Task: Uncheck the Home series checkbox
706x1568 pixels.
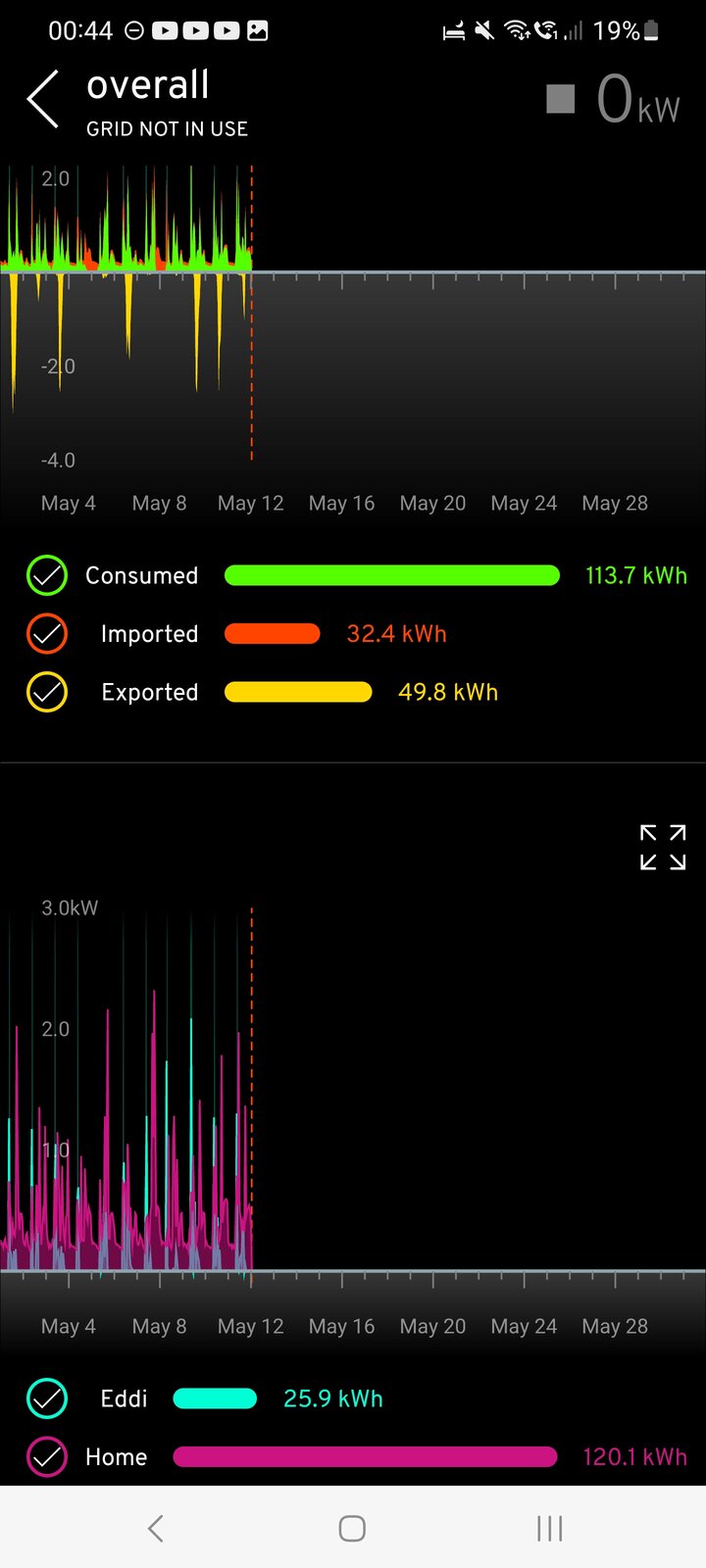Action: coord(47,1457)
